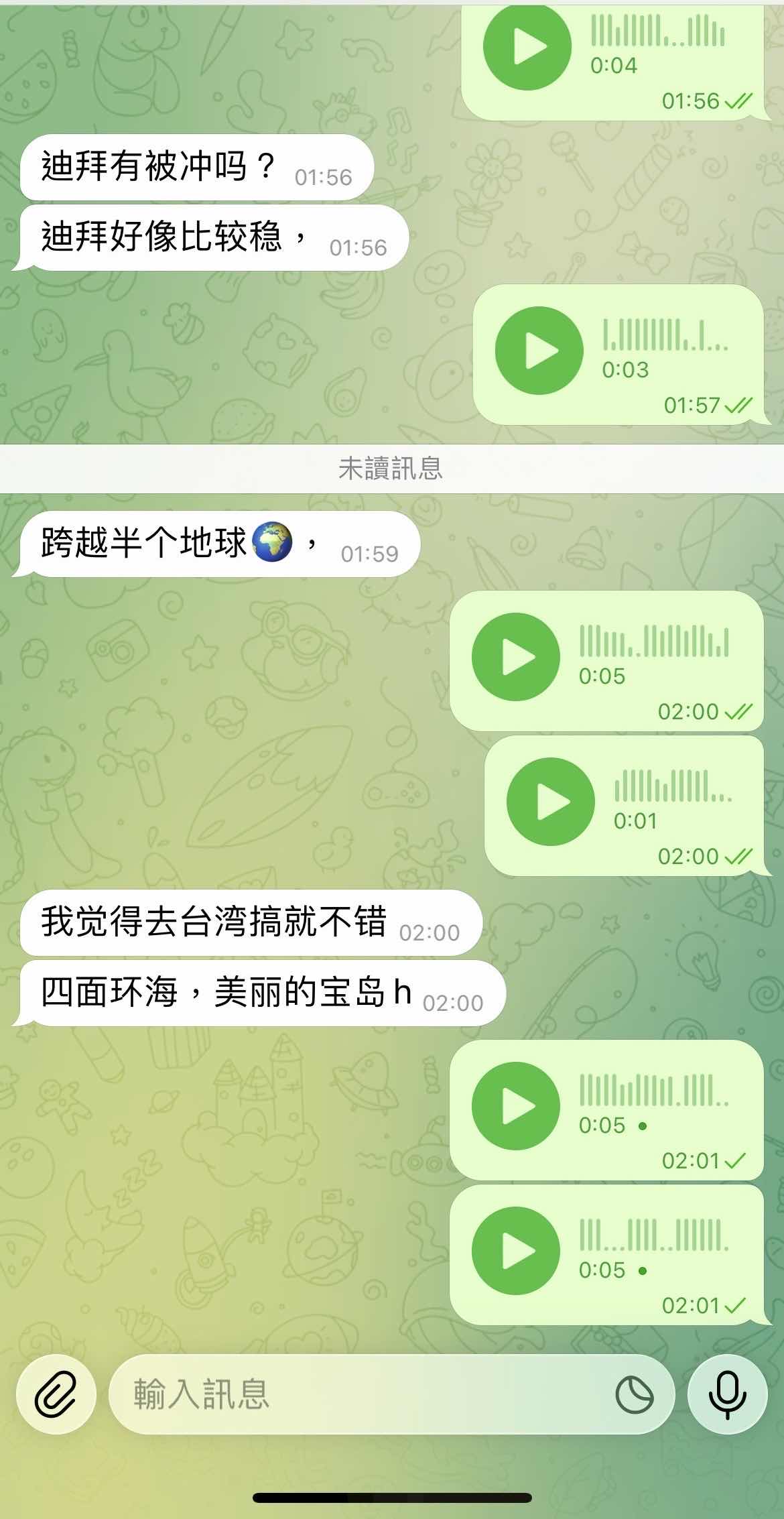Open the attachment paperclip
Image resolution: width=784 pixels, height=1519 pixels.
tap(56, 1394)
